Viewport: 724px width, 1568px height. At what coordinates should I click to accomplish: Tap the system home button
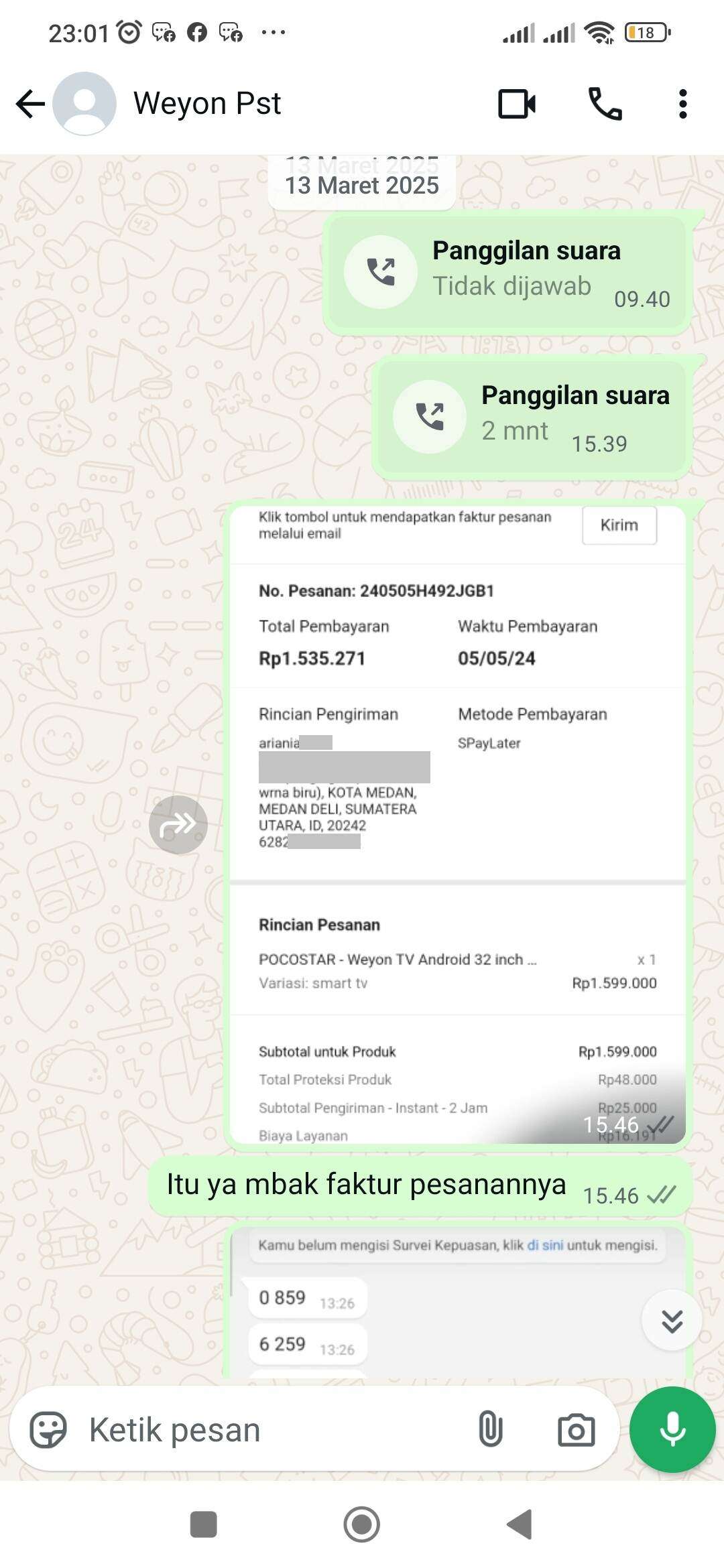(x=362, y=1525)
